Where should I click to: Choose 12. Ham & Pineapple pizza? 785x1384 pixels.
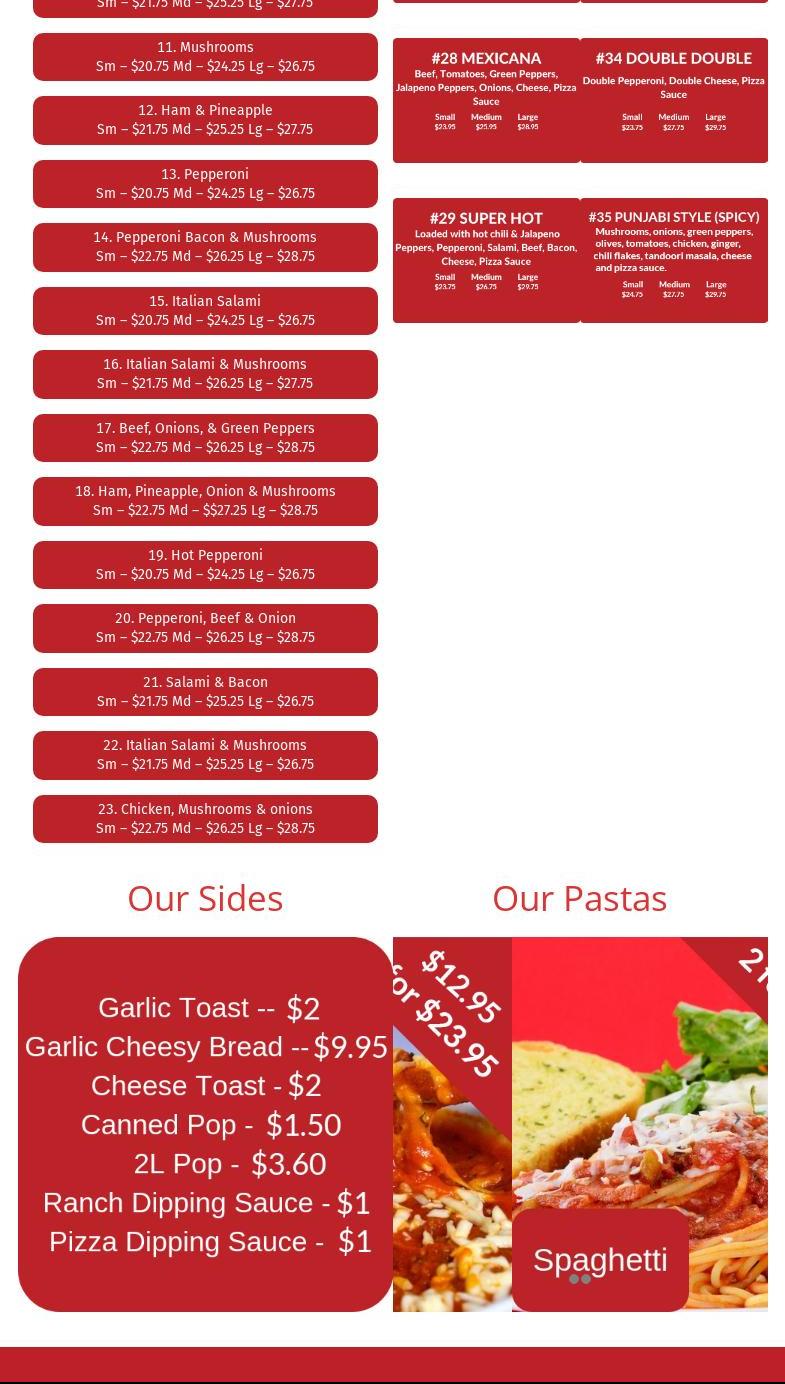click(x=205, y=120)
